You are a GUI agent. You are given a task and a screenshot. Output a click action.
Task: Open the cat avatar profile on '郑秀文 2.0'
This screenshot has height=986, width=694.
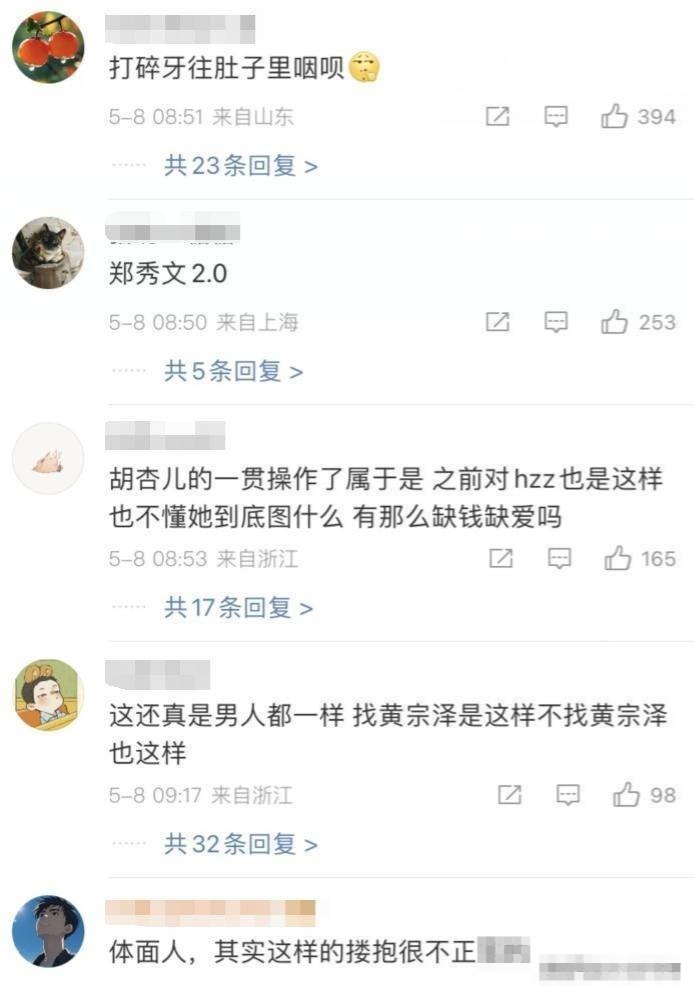click(48, 253)
